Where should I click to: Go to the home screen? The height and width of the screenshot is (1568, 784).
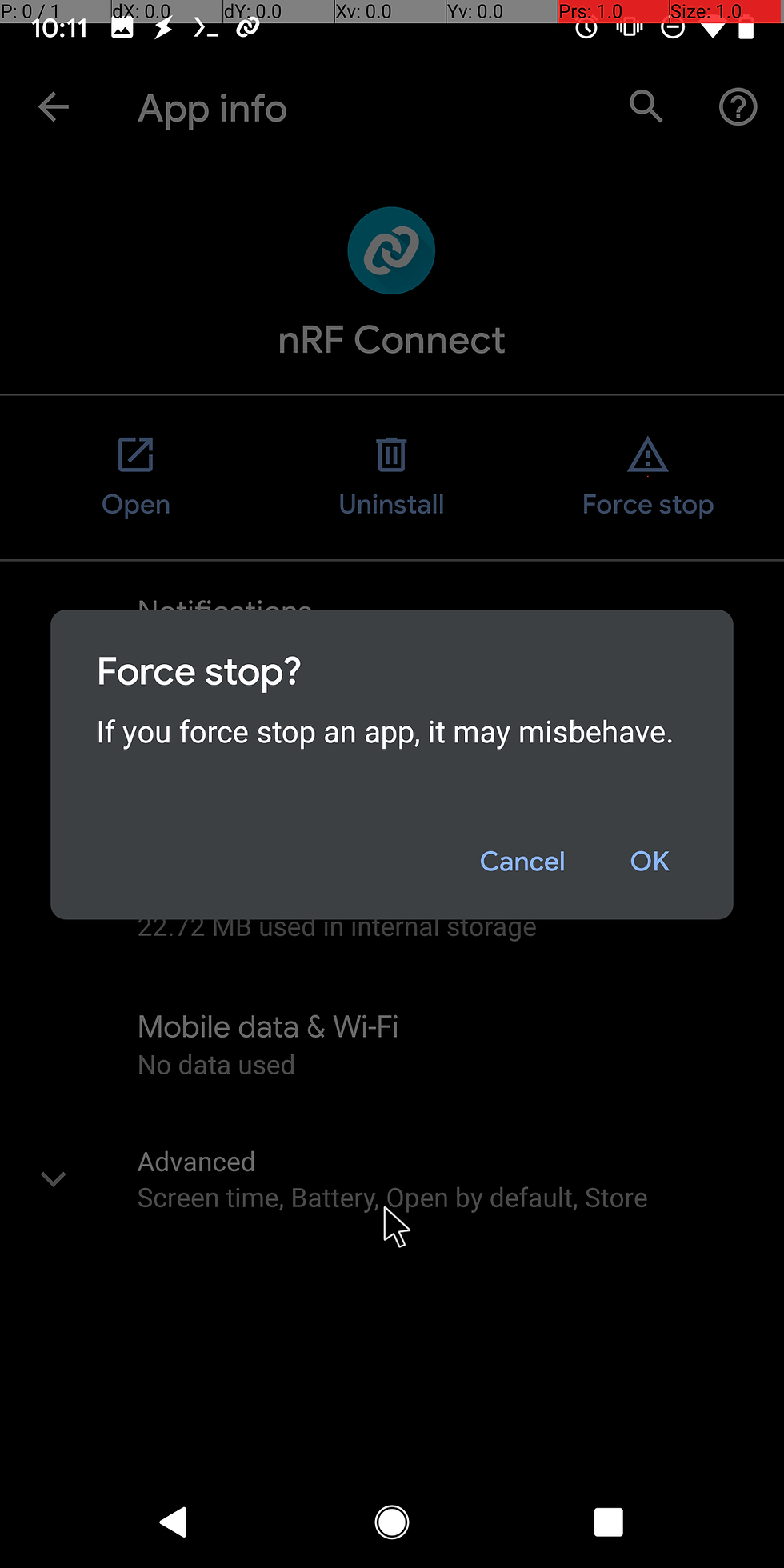tap(392, 1522)
